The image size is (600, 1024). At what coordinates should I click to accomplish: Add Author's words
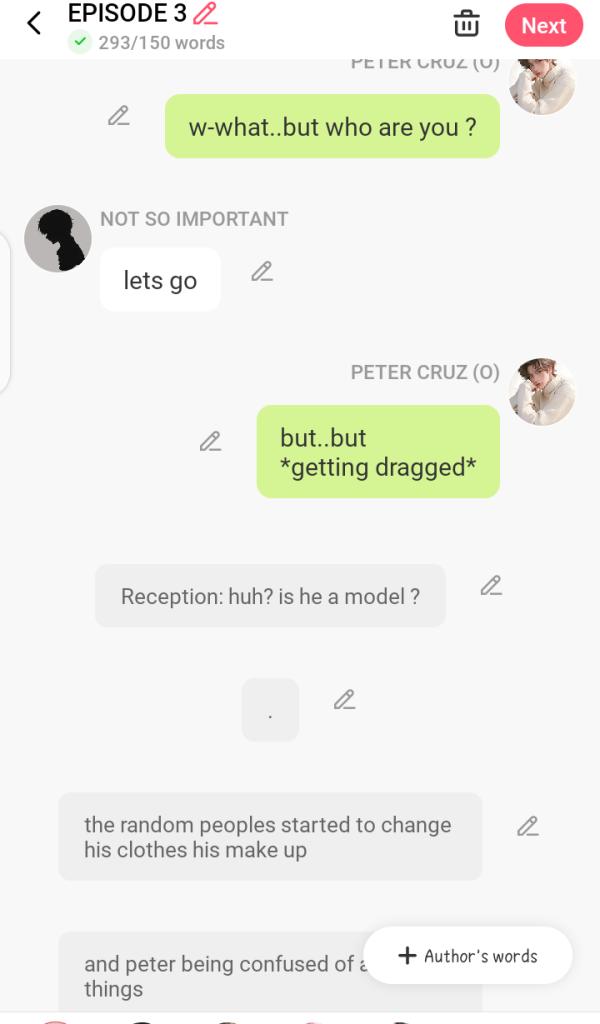point(467,956)
